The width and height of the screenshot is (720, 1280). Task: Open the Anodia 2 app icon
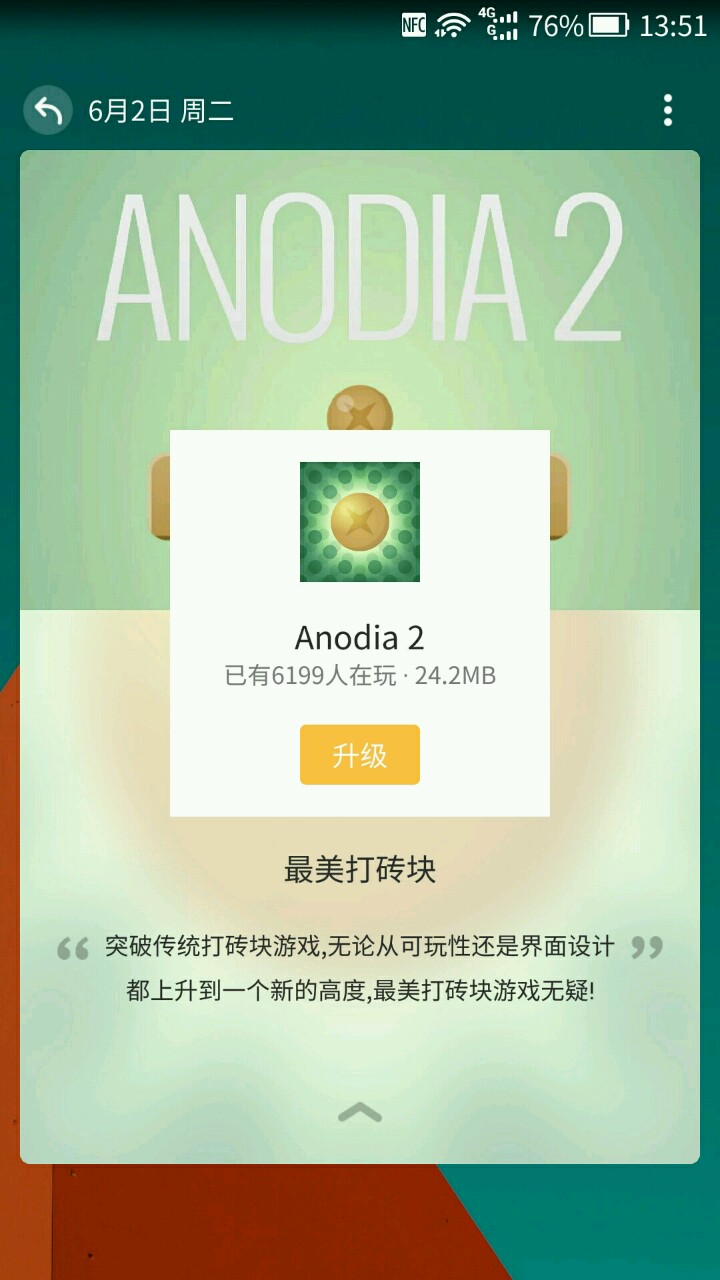(360, 522)
